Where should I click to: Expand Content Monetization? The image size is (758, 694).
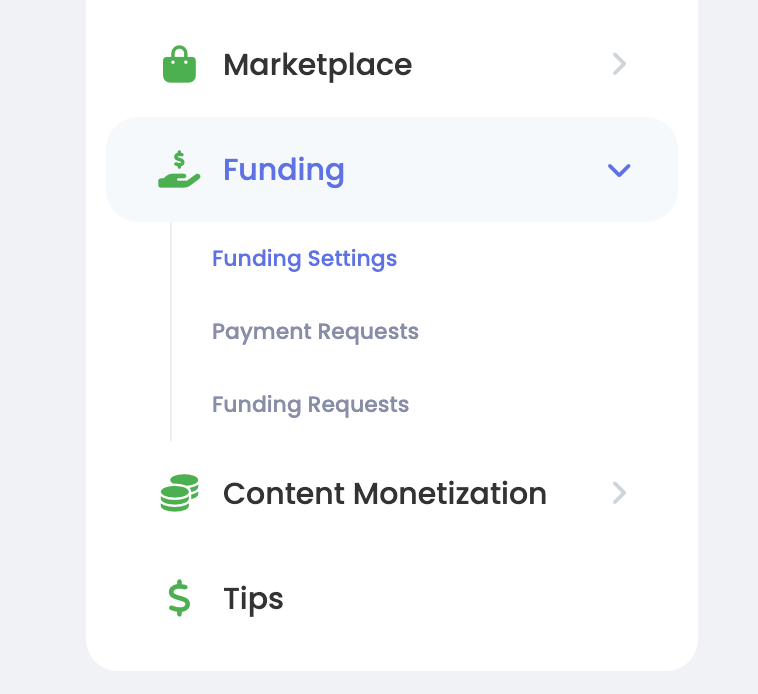(392, 493)
